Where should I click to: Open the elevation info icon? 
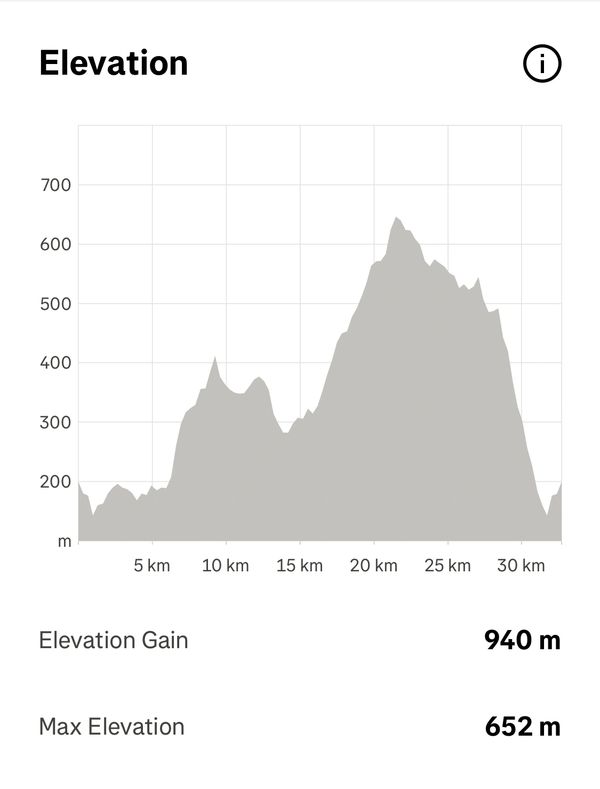coord(542,64)
